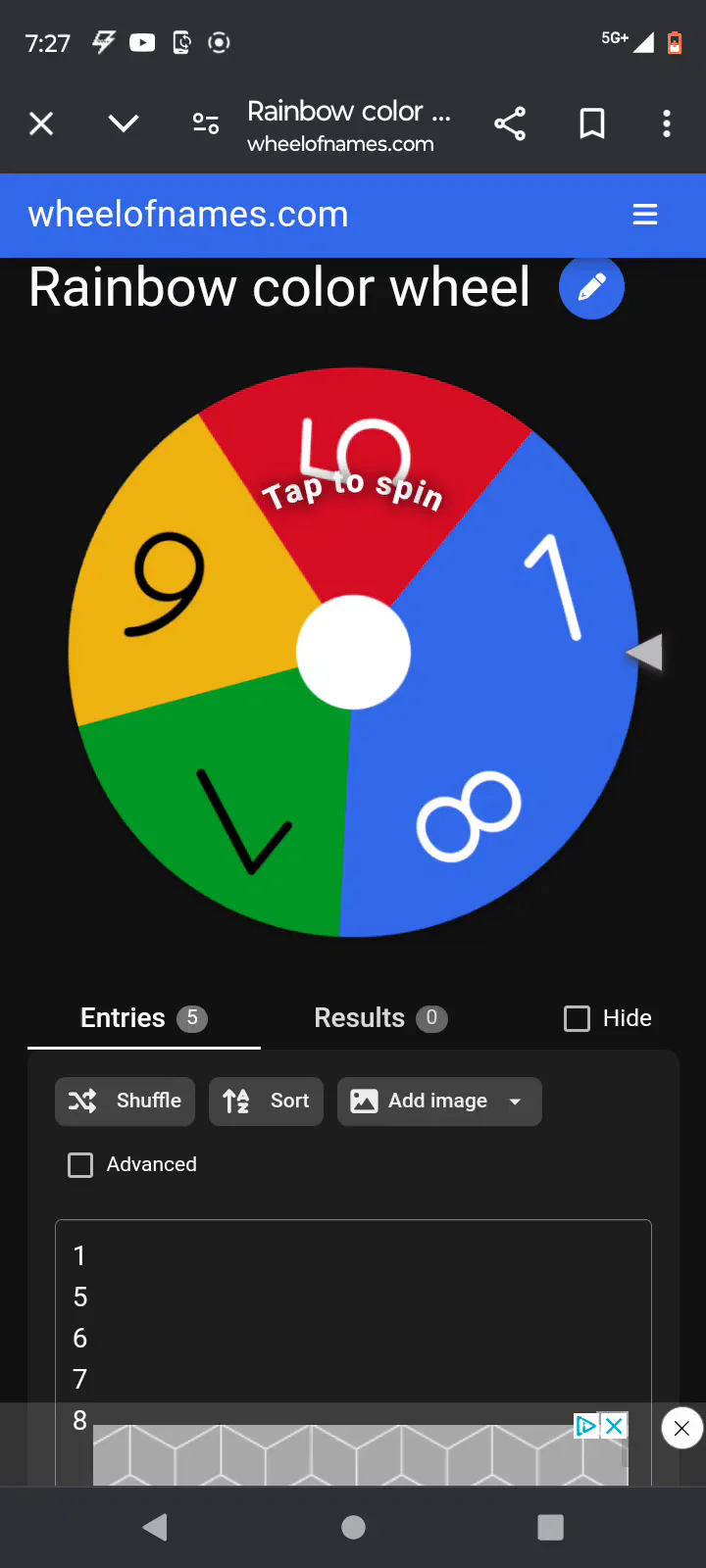706x1568 pixels.
Task: Go back using the system back button
Action: (x=155, y=1527)
